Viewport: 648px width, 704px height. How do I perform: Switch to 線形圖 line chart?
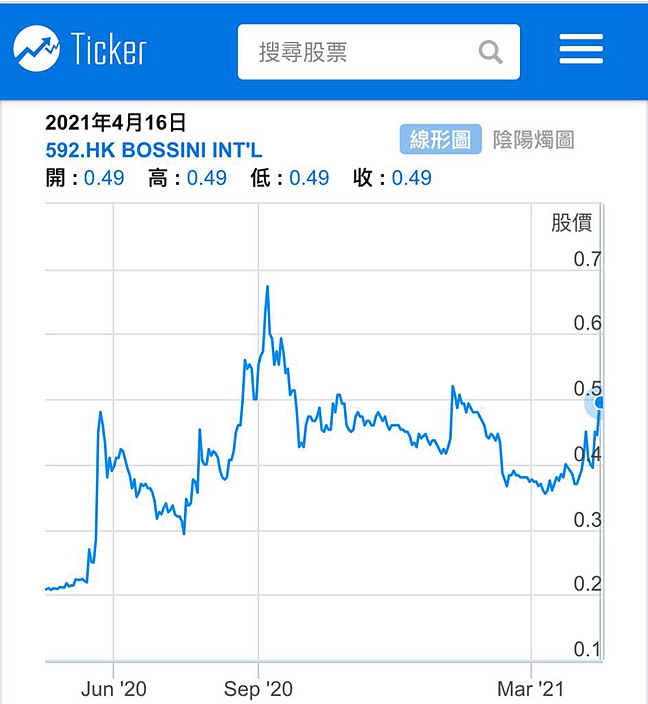pyautogui.click(x=441, y=140)
